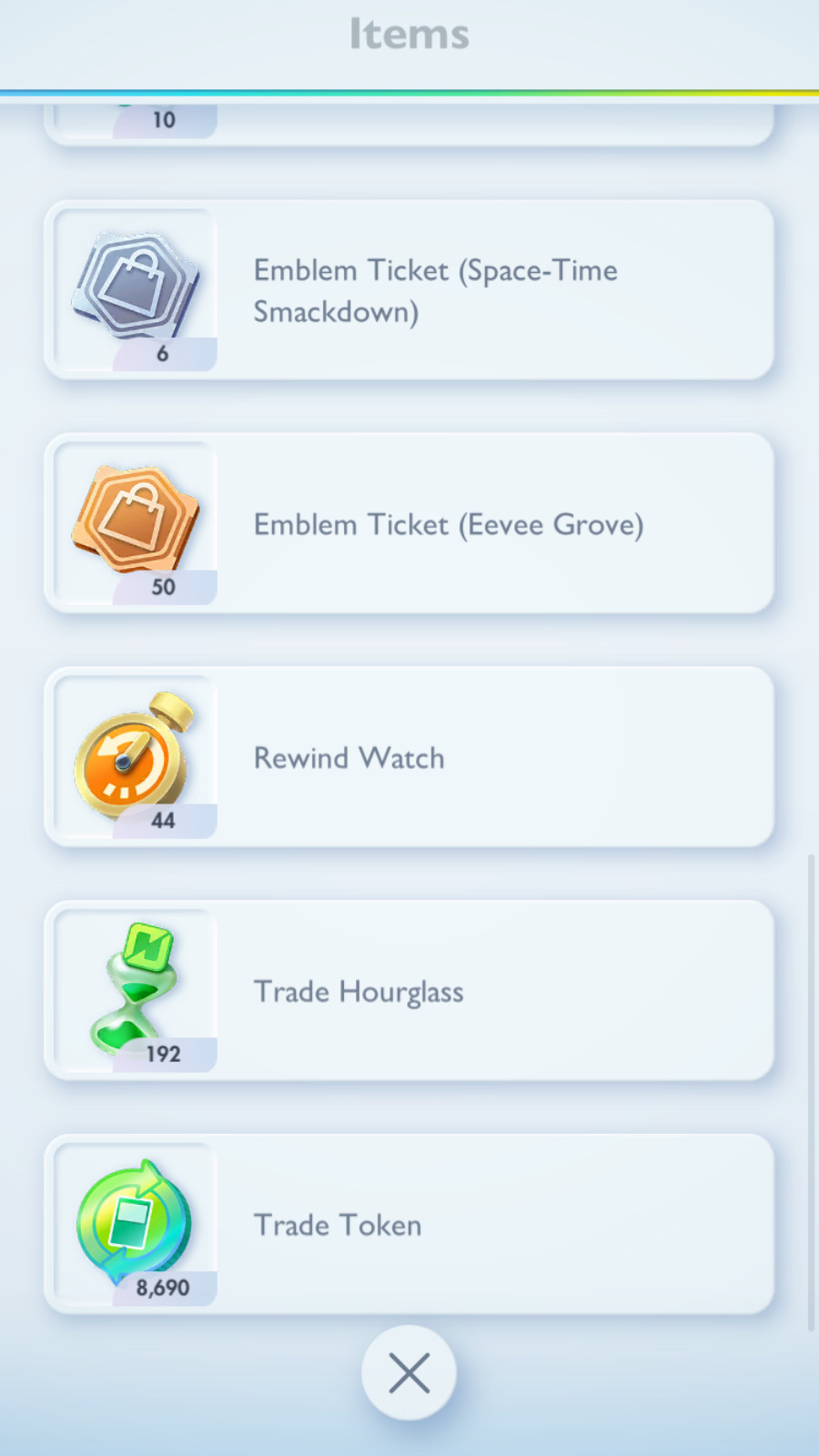Click the Items title header
Viewport: 819px width, 1456px height.
(409, 34)
